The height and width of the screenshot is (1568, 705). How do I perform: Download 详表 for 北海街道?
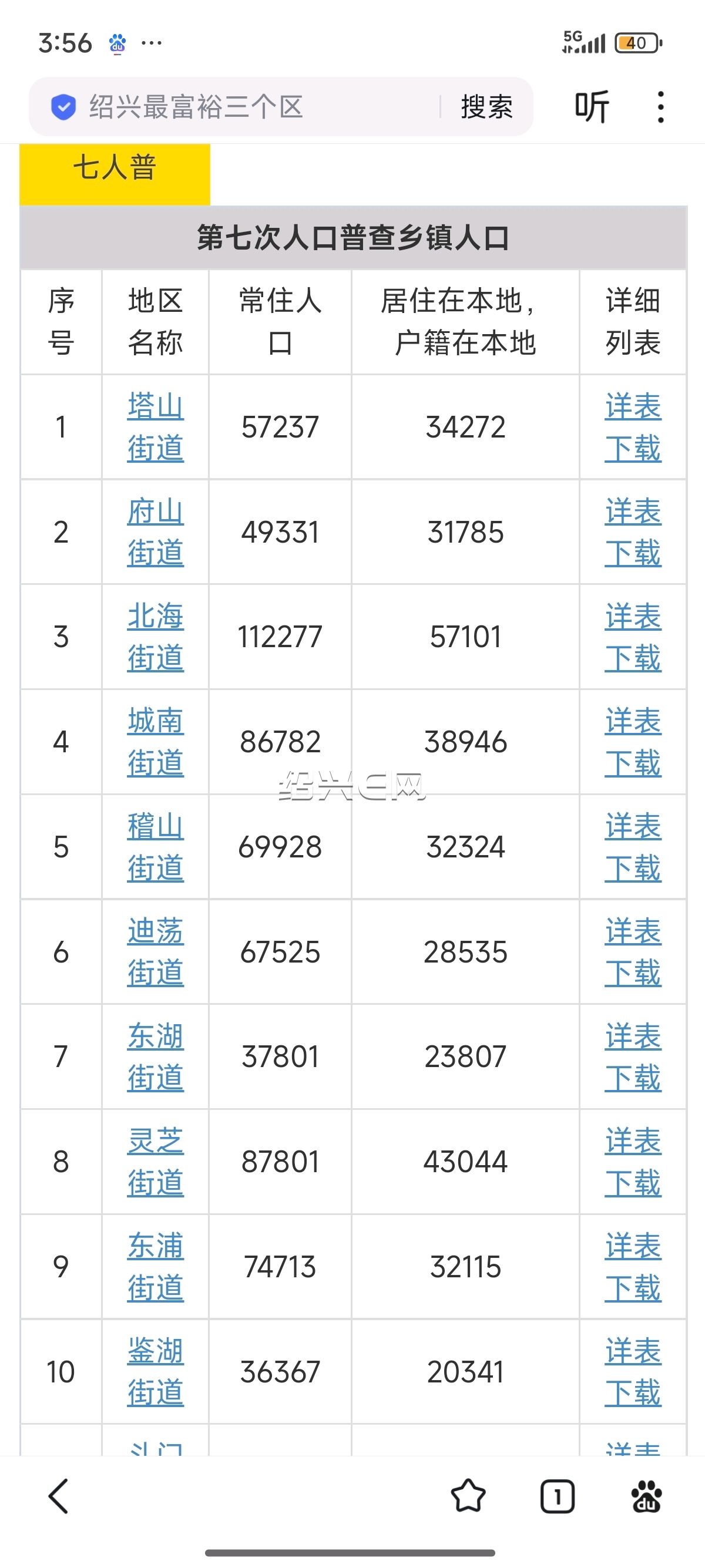click(x=633, y=637)
